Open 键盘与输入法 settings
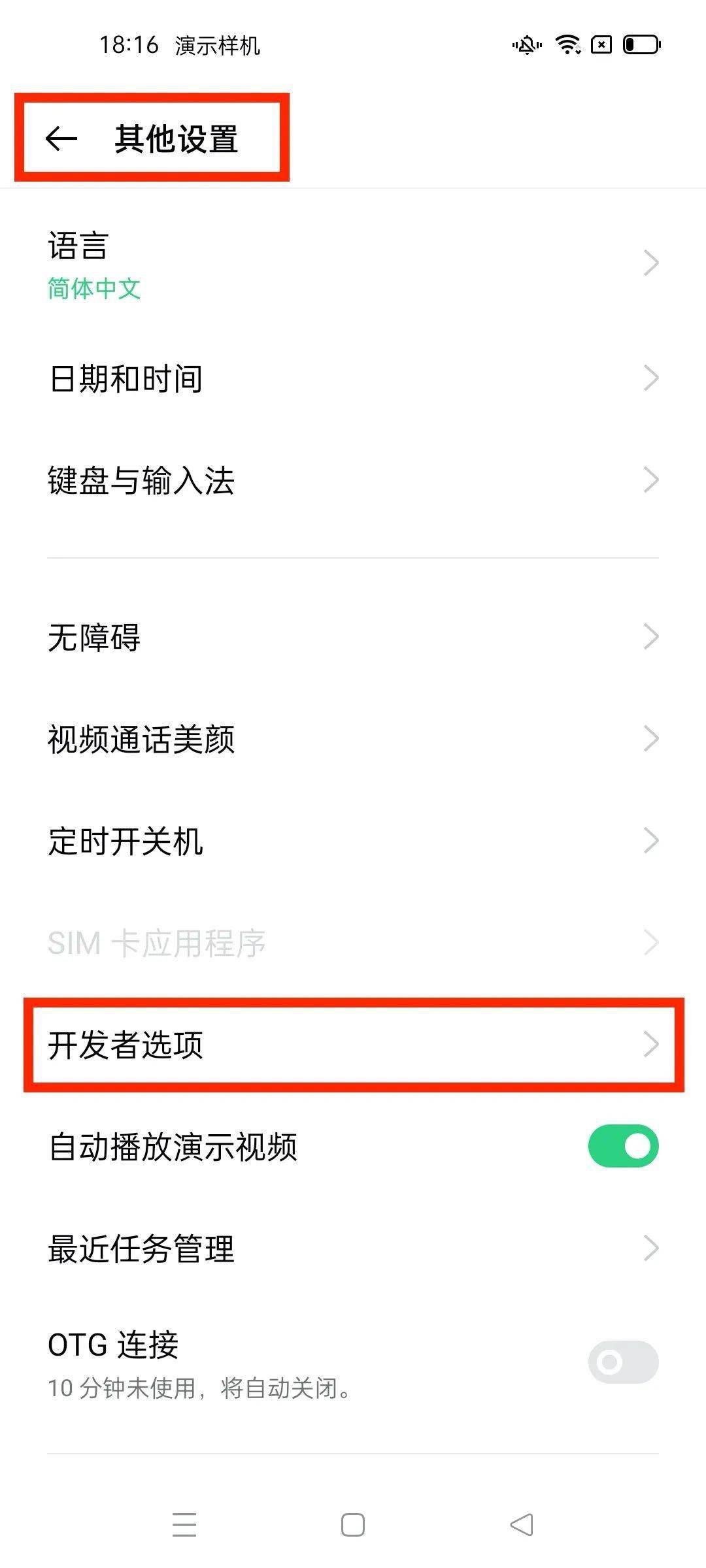The width and height of the screenshot is (706, 1568). (353, 480)
